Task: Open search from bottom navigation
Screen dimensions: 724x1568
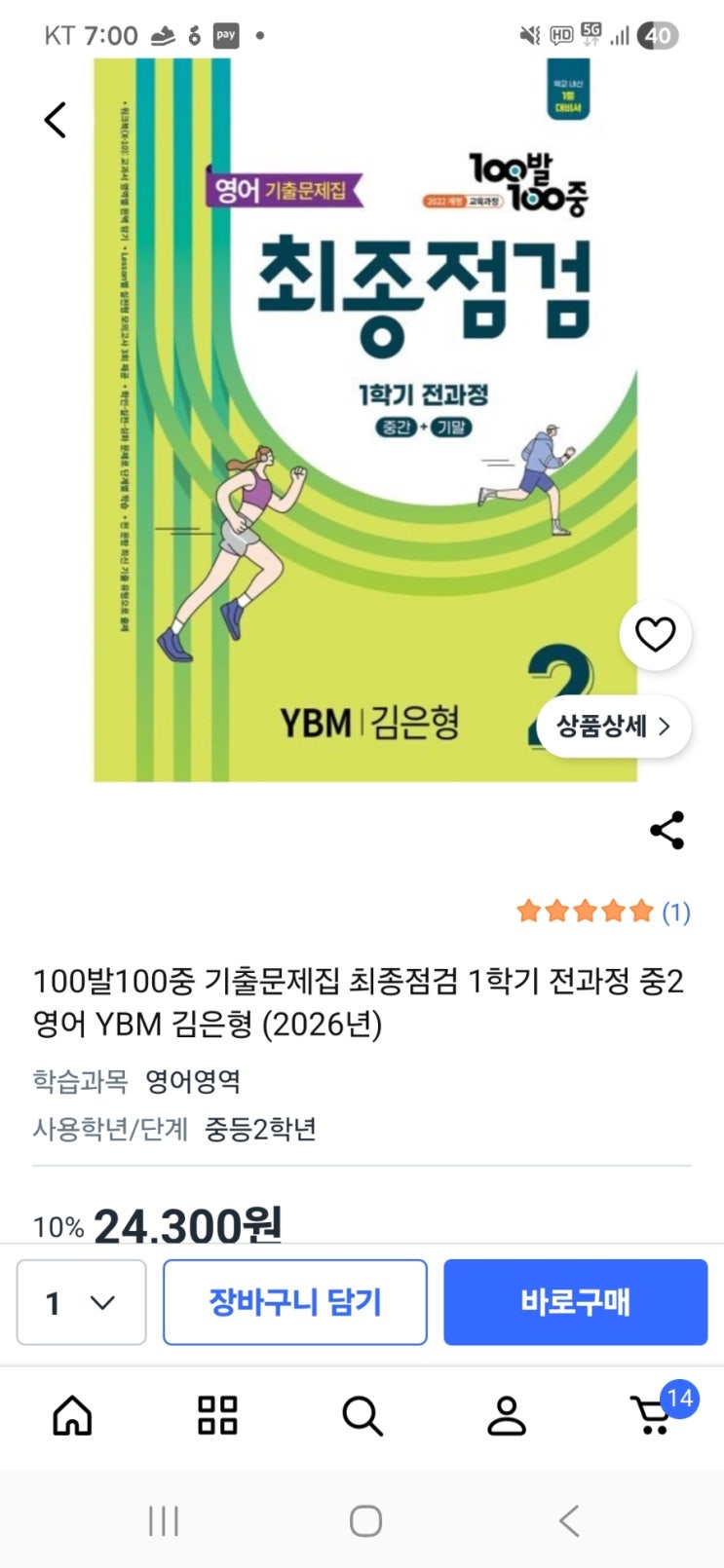Action: pos(362,1415)
